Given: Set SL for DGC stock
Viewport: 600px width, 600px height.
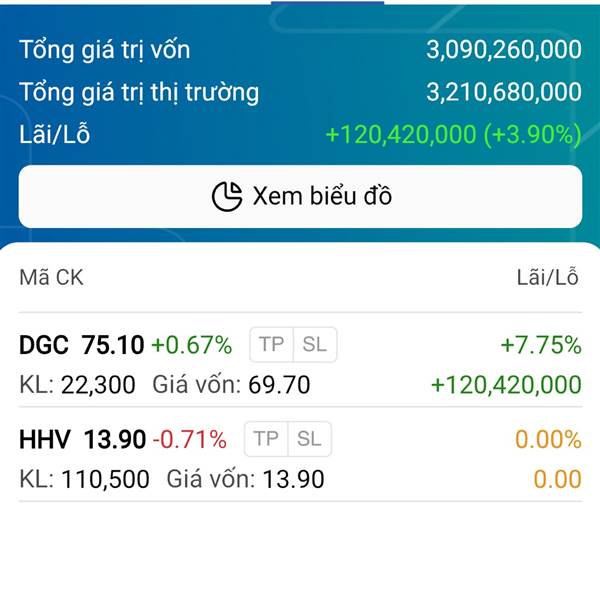Looking at the screenshot, I should [x=314, y=345].
